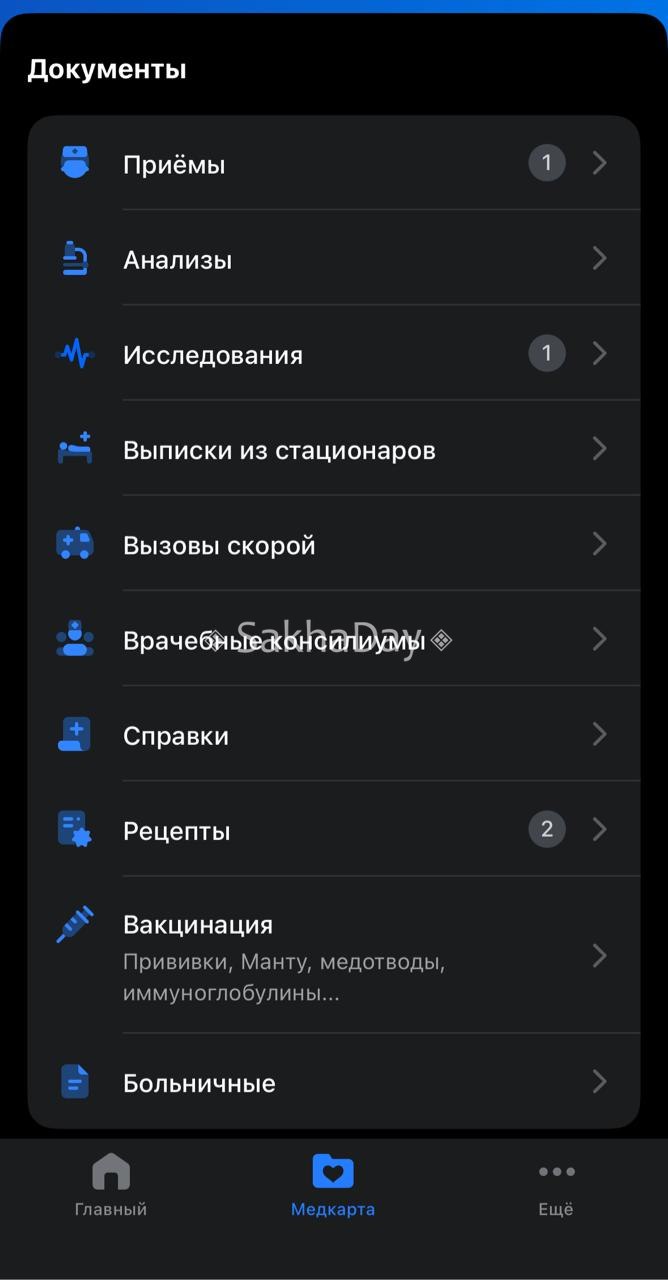
Task: Select the Медкарта tab
Action: [333, 1185]
